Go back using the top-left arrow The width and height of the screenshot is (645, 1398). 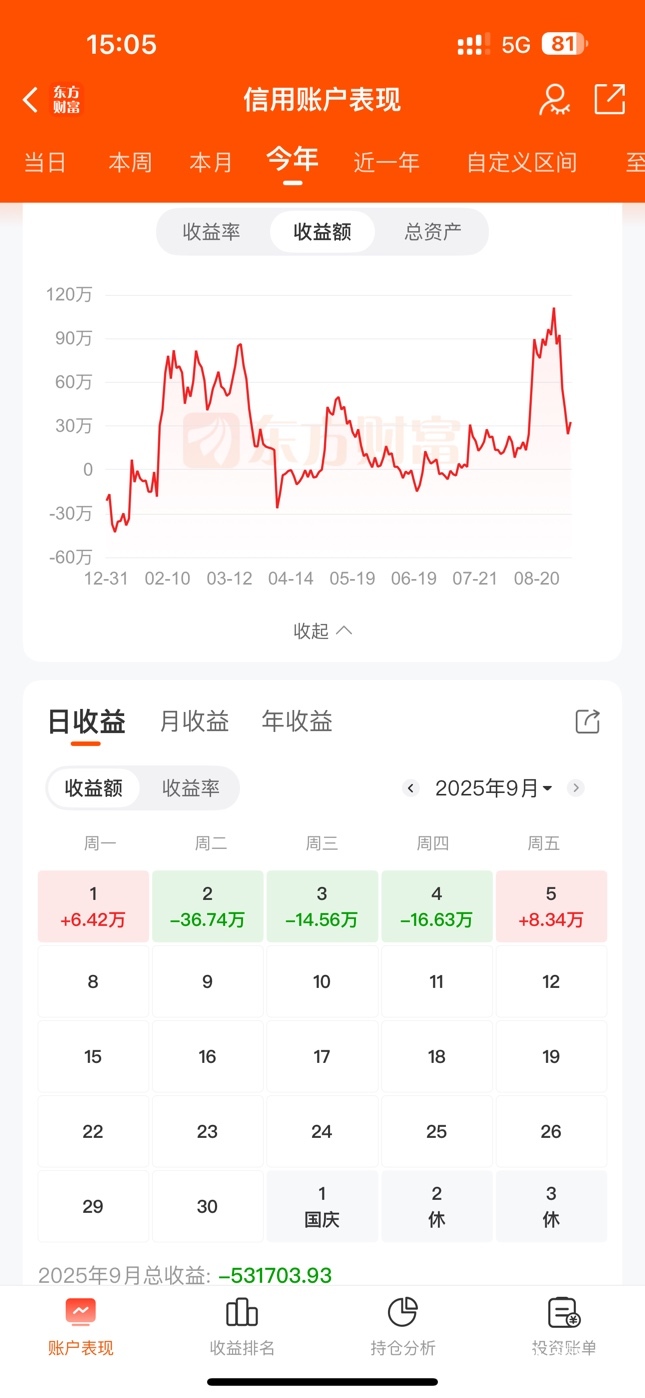pos(31,99)
